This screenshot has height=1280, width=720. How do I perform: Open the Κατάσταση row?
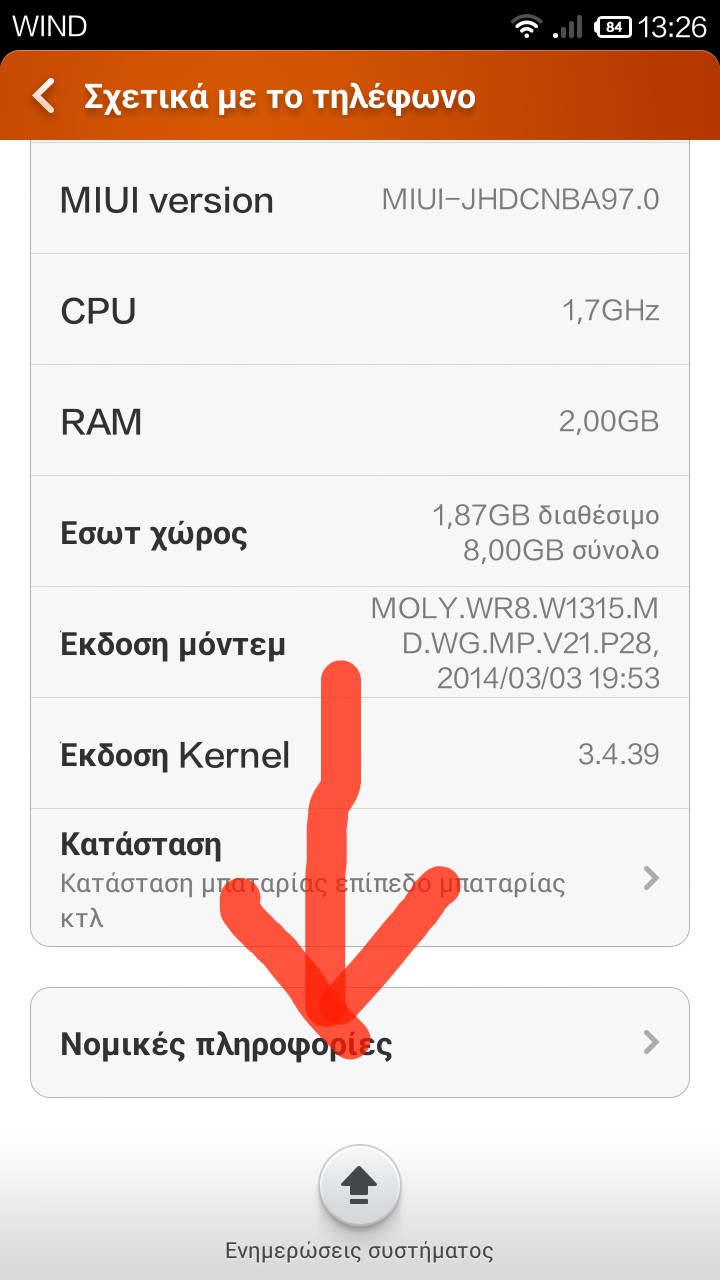(360, 877)
